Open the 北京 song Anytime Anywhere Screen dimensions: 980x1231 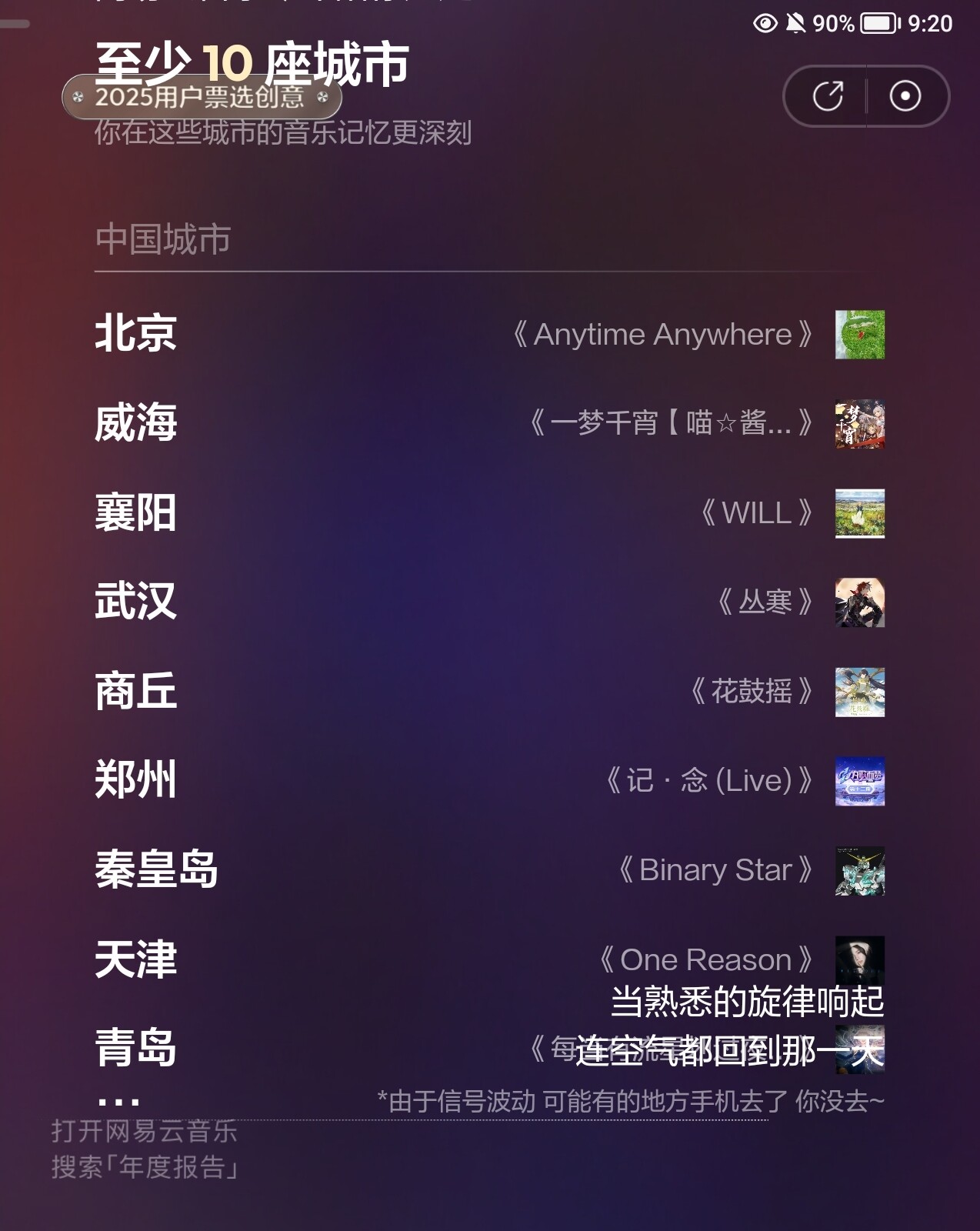[x=663, y=335]
